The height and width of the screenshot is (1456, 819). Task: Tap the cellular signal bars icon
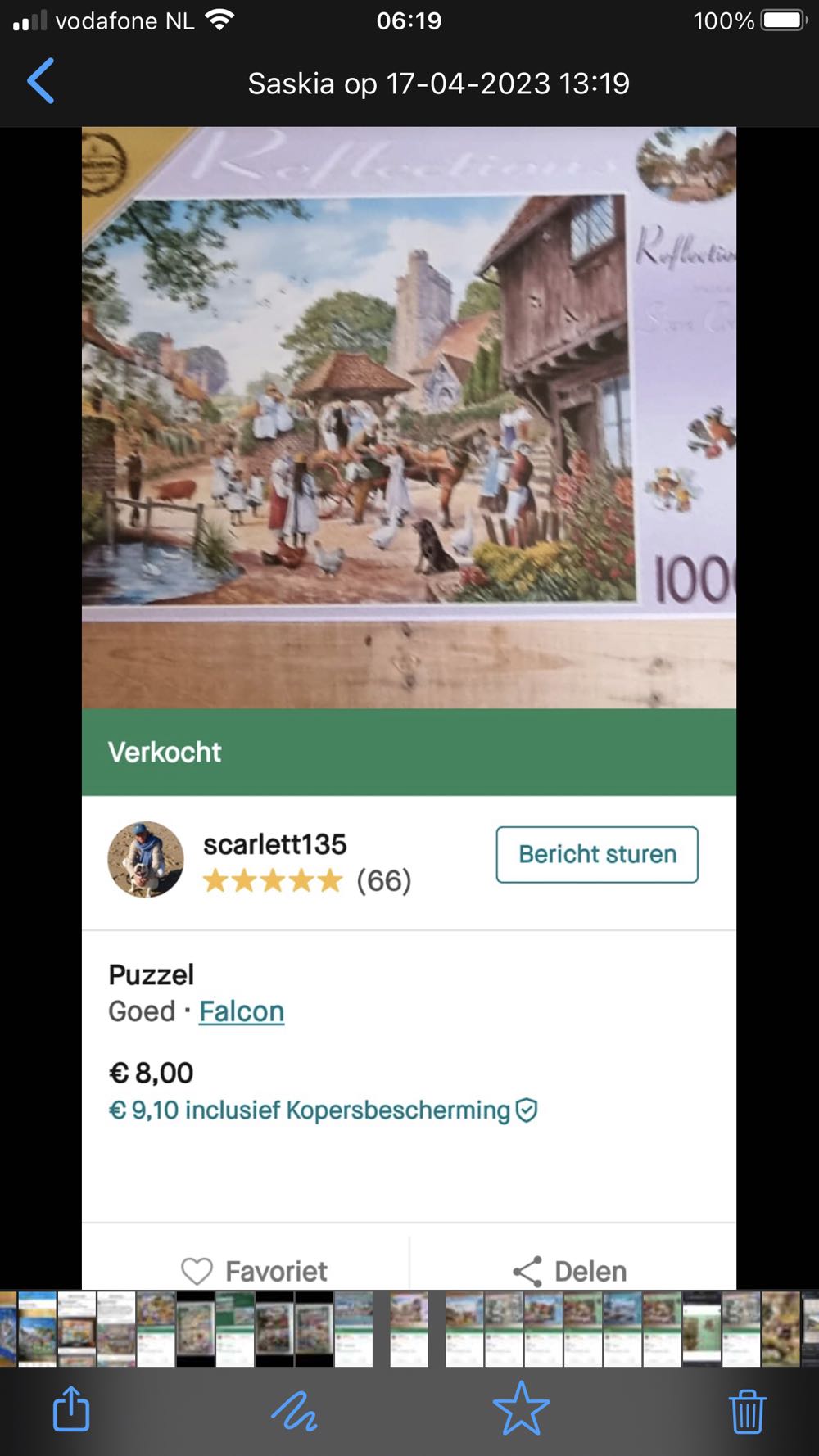[x=29, y=20]
